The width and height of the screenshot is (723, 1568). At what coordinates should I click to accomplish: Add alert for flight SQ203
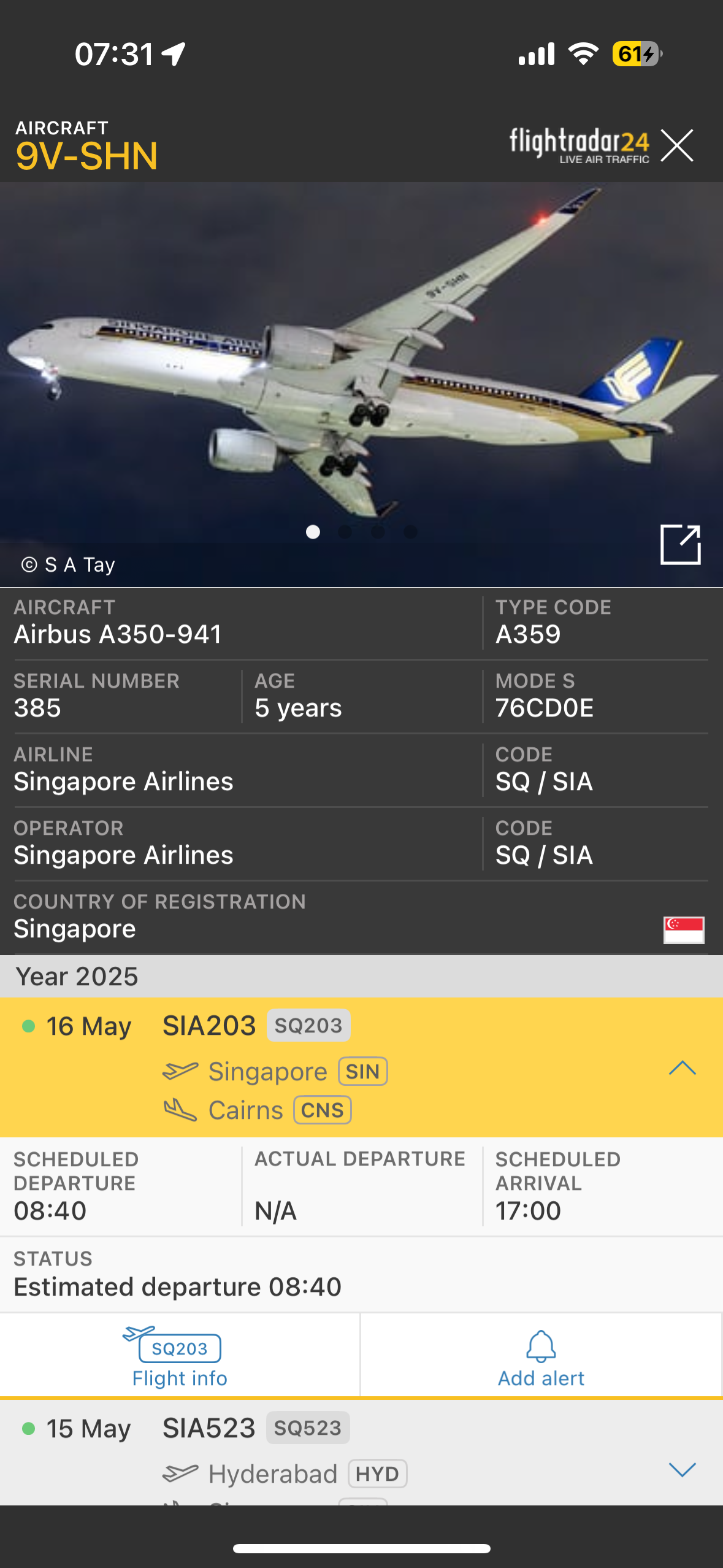click(541, 1357)
